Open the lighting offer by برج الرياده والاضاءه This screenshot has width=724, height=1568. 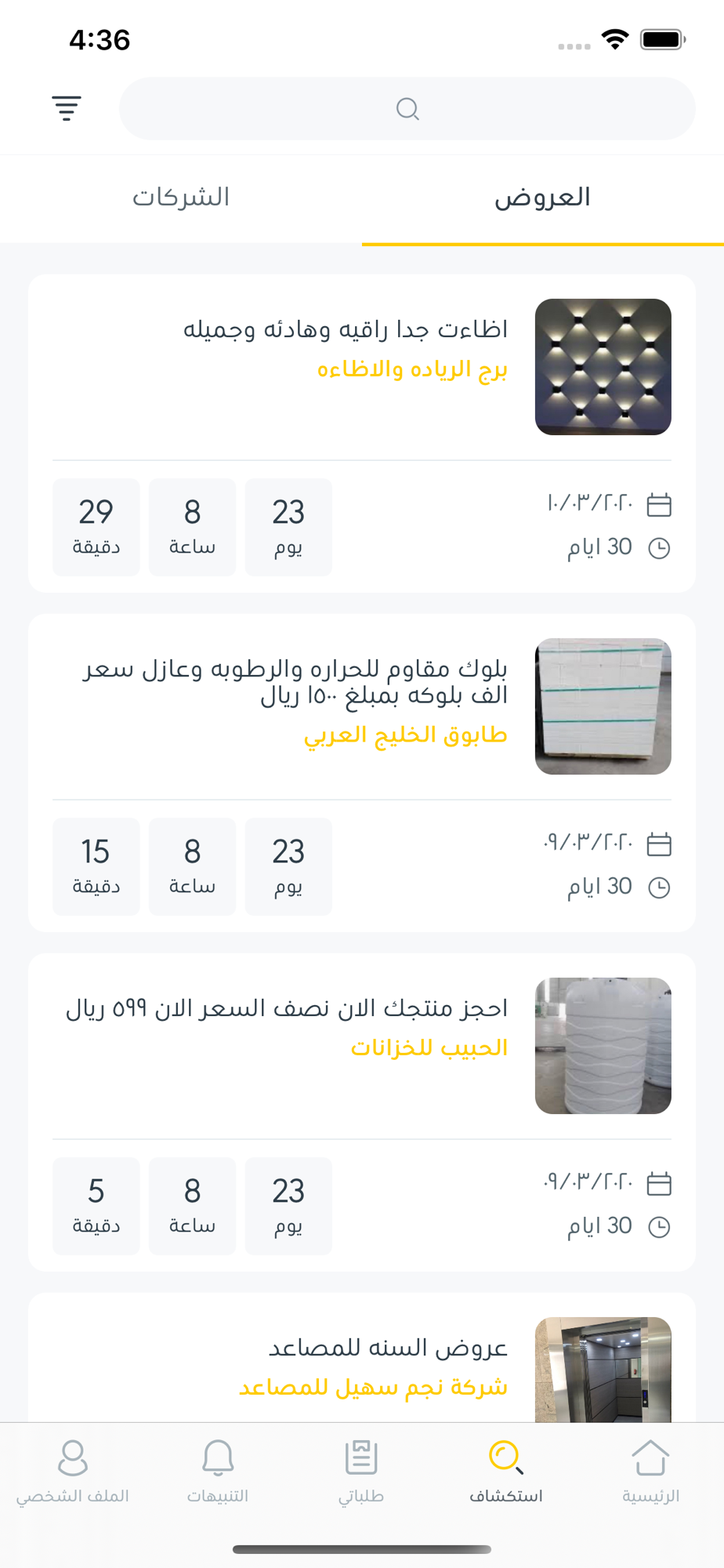[362, 434]
